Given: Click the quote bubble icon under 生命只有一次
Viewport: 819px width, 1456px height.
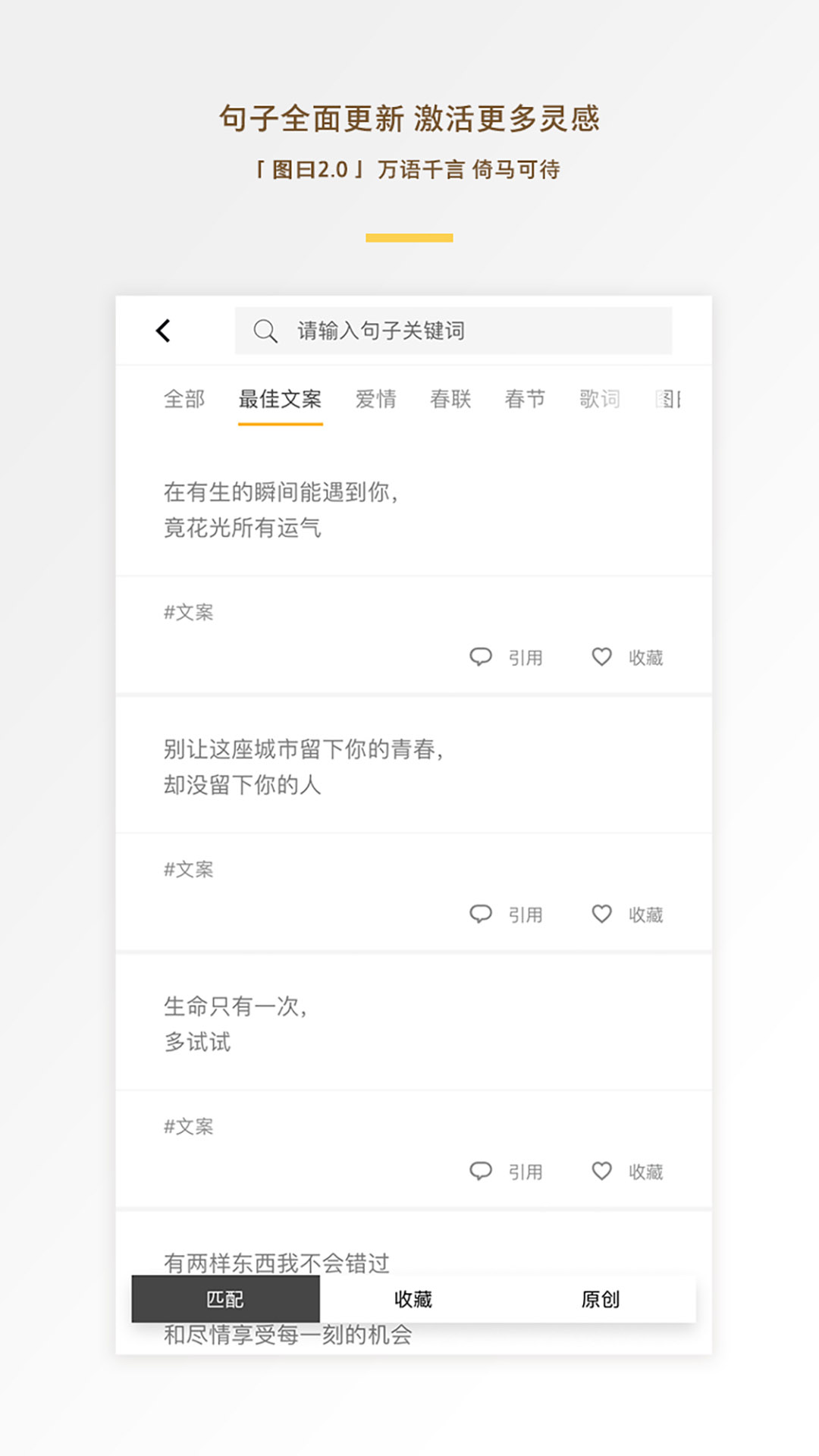Looking at the screenshot, I should [x=482, y=1171].
